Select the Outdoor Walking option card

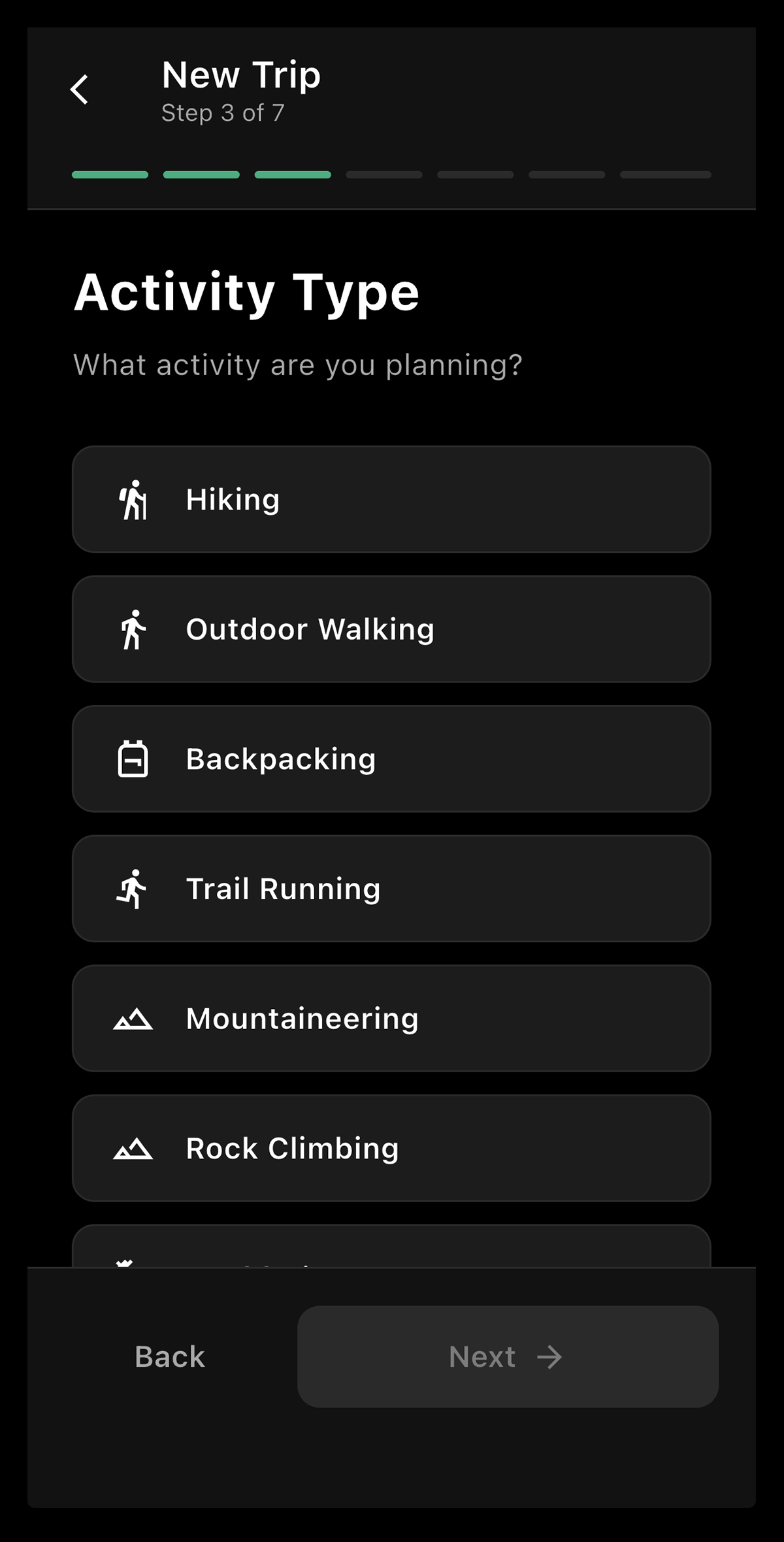392,629
